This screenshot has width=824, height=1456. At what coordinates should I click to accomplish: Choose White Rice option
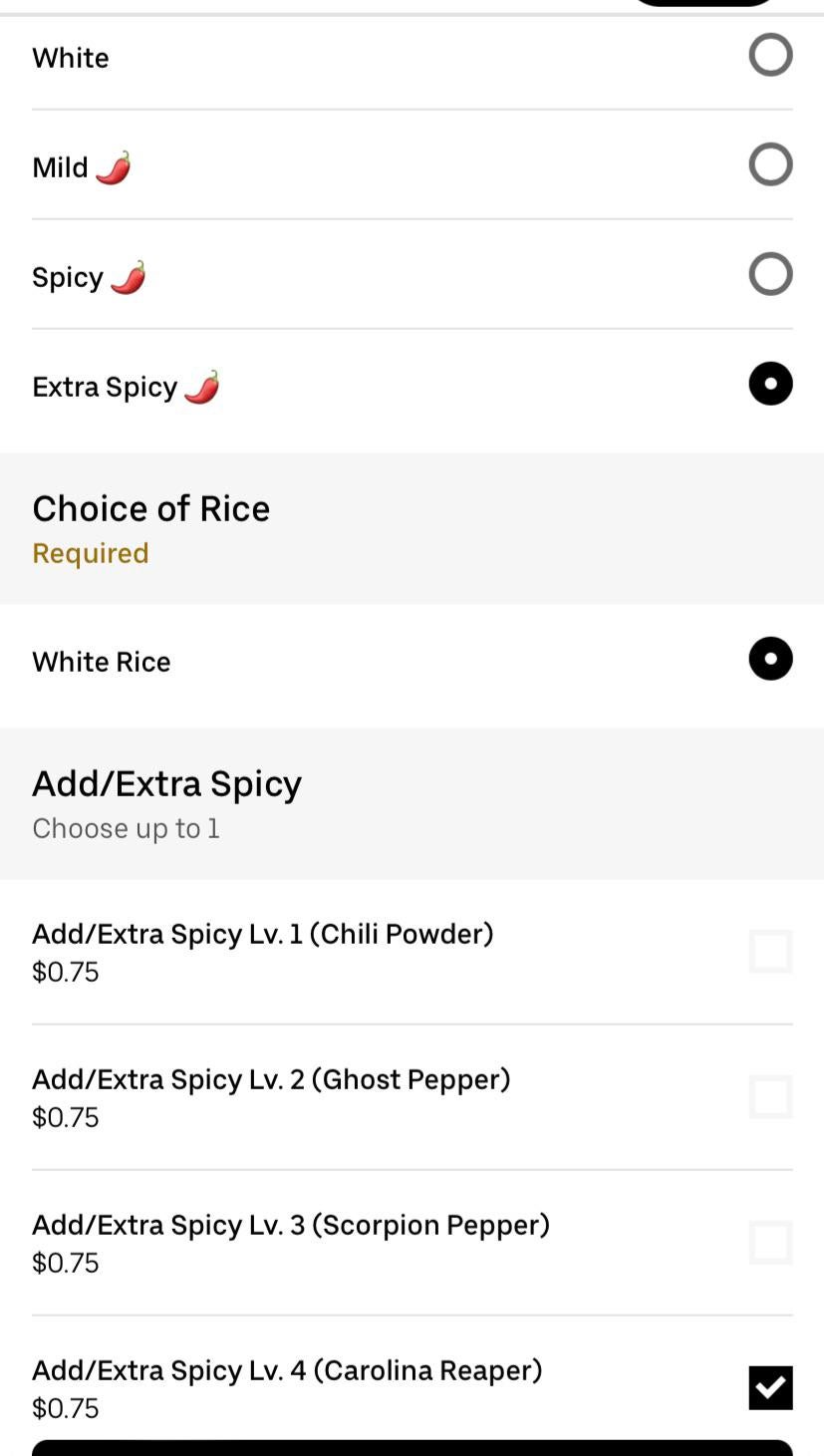pos(770,659)
